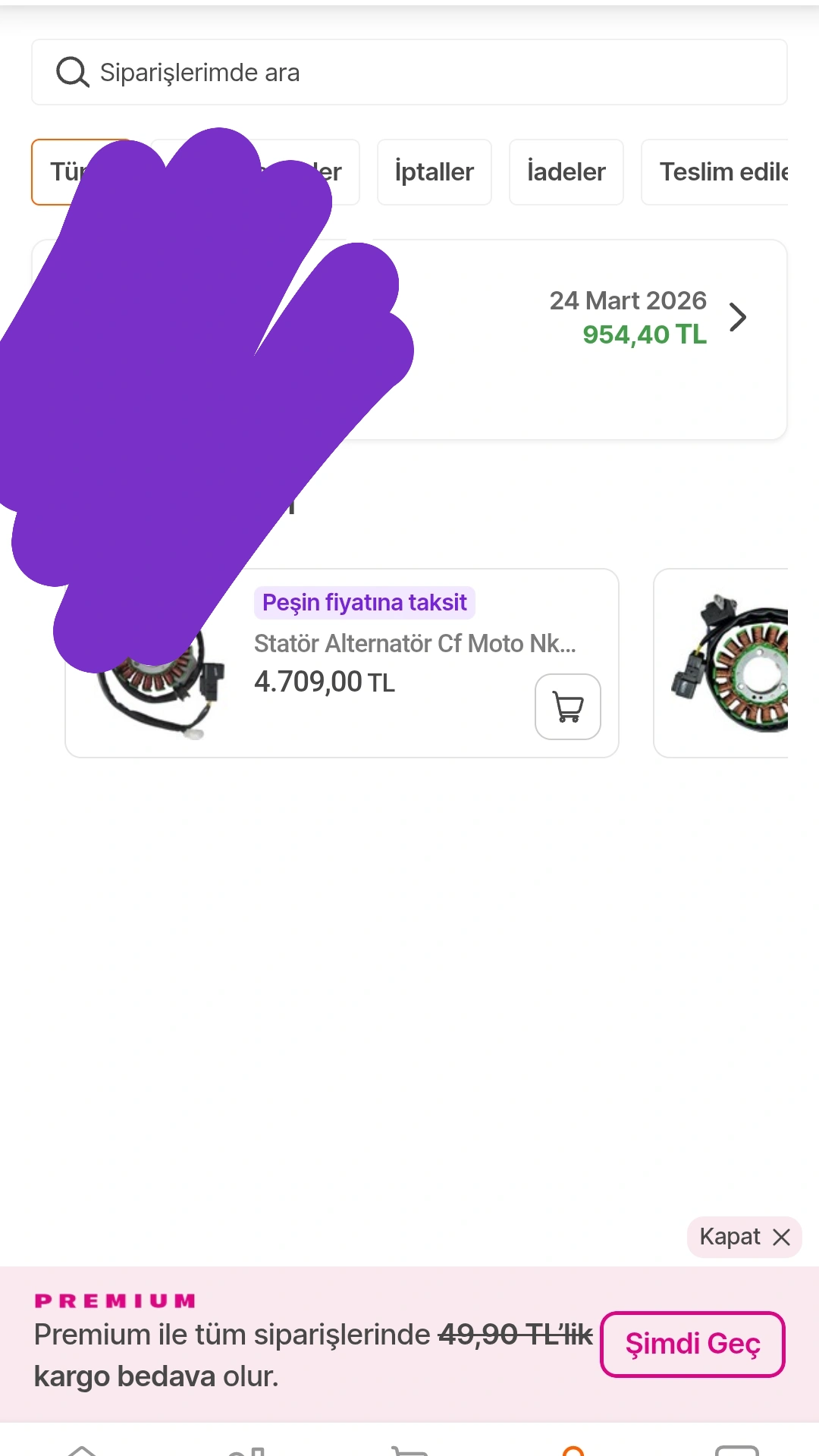
Task: Switch to the İadeler filter
Action: pyautogui.click(x=566, y=172)
